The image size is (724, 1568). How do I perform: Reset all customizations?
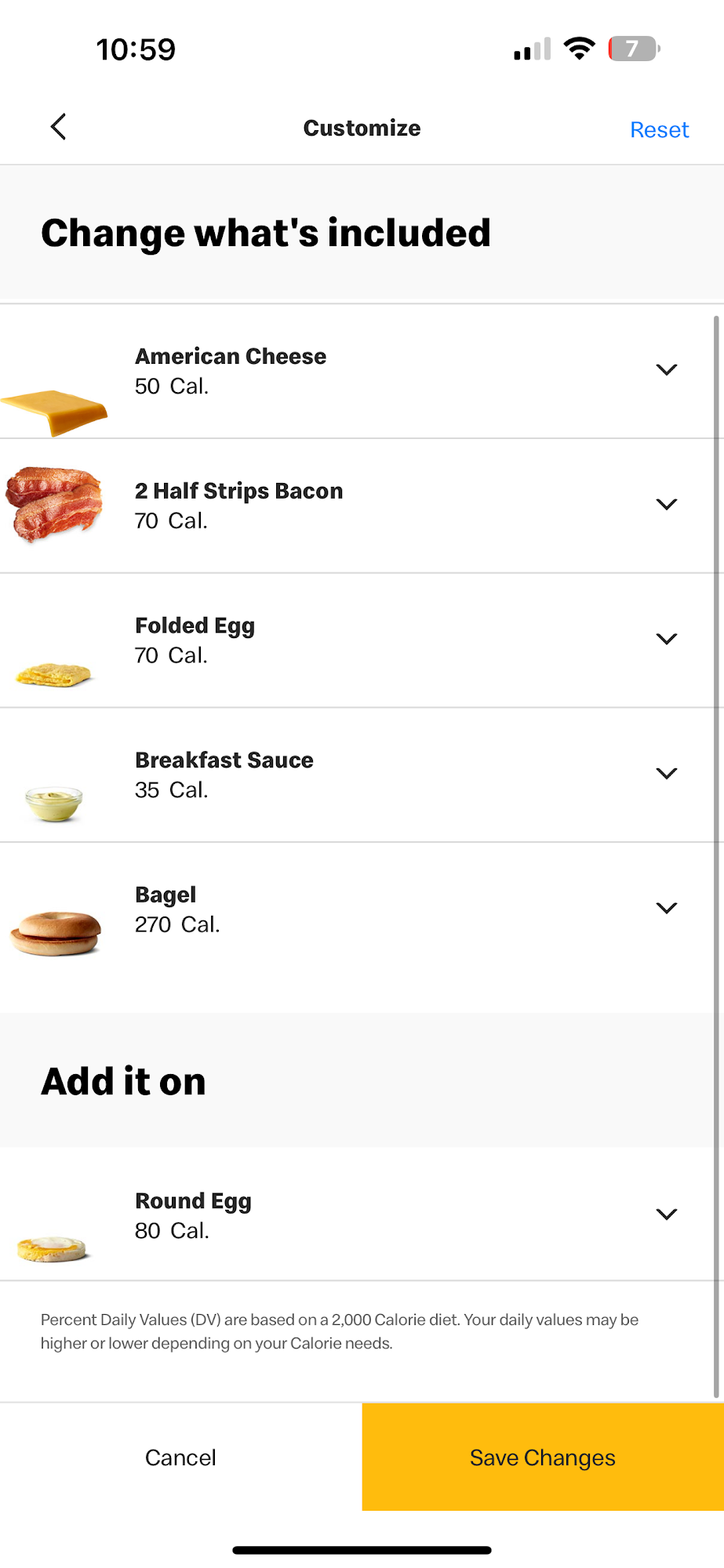coord(659,129)
